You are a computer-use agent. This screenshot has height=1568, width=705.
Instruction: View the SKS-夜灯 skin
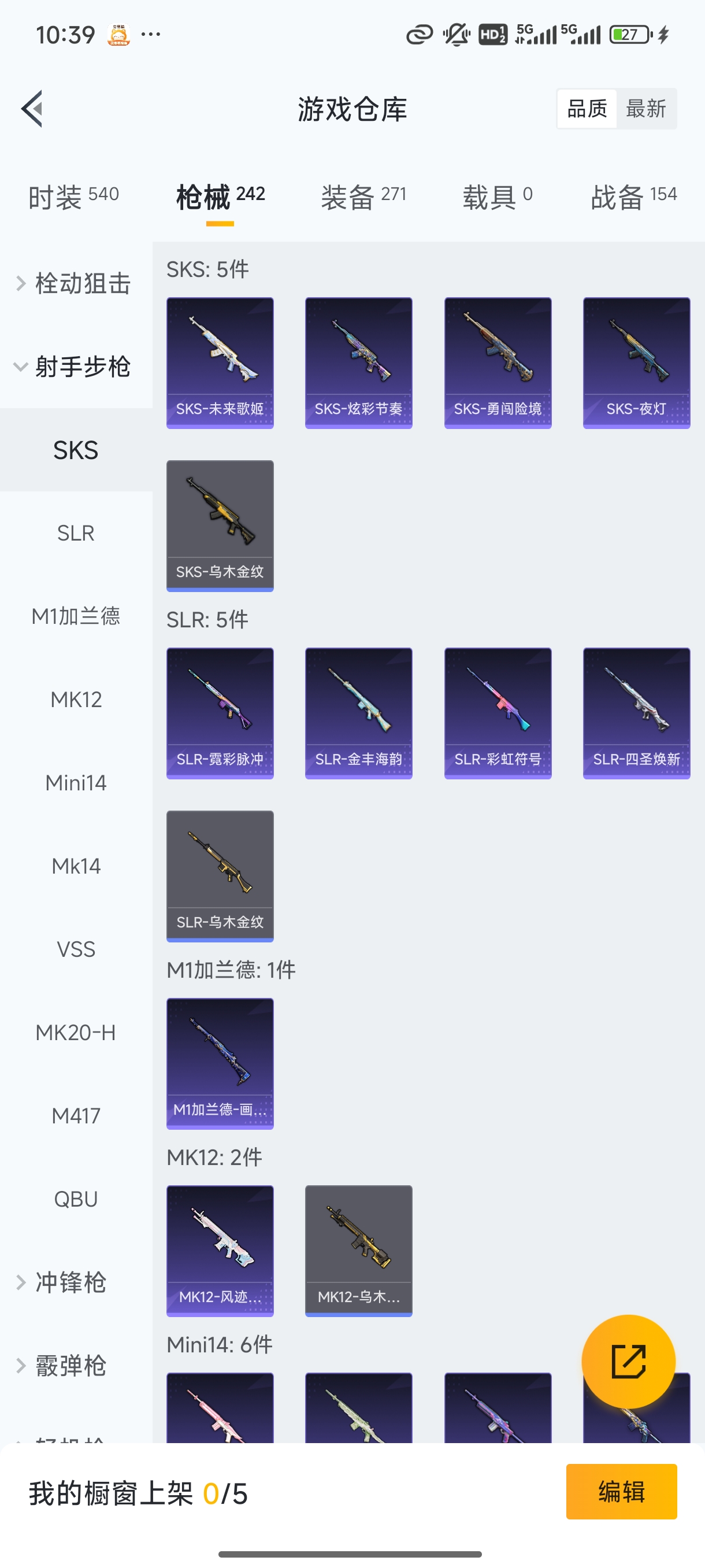click(636, 363)
